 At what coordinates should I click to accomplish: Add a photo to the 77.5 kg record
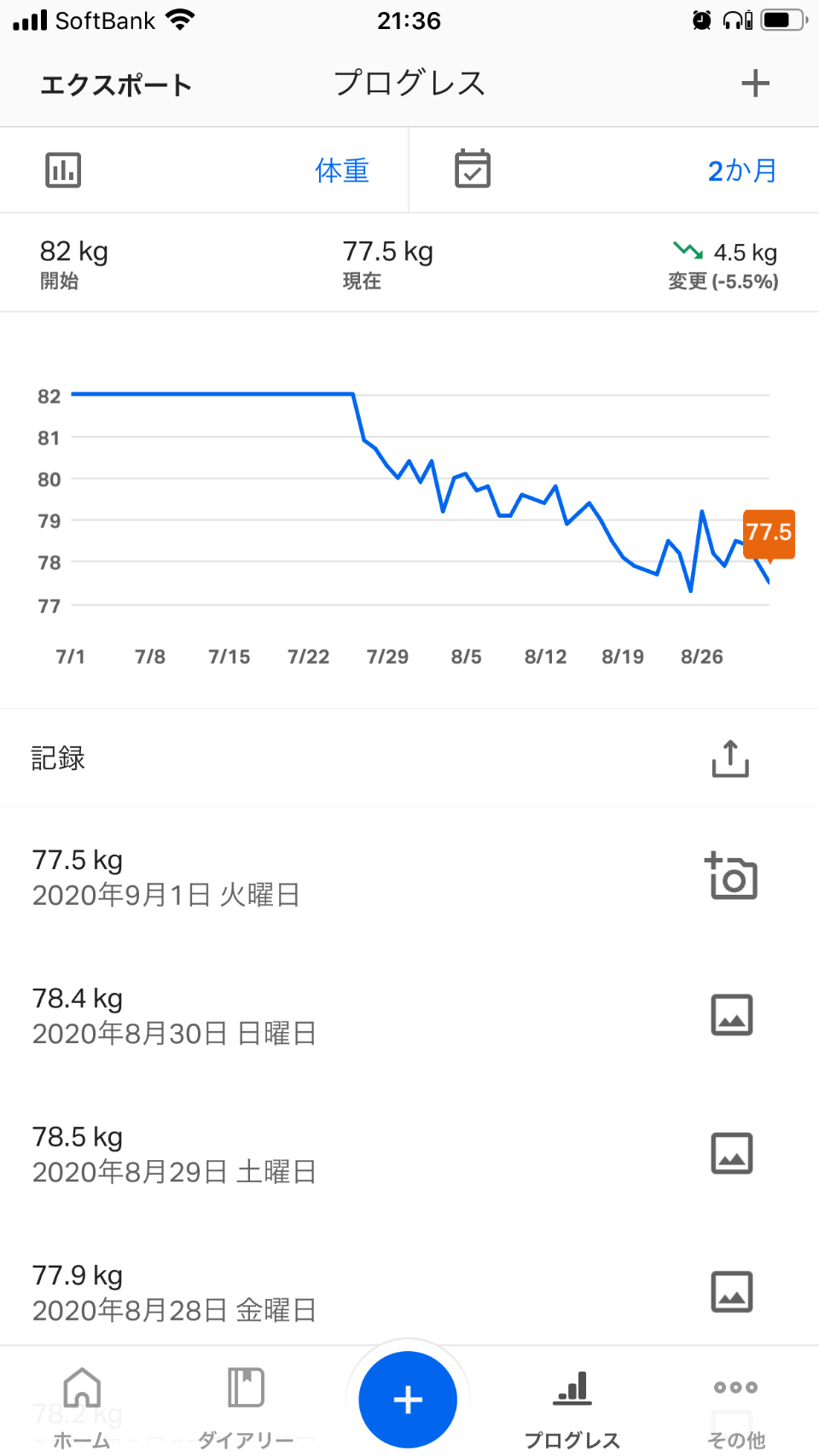(731, 876)
